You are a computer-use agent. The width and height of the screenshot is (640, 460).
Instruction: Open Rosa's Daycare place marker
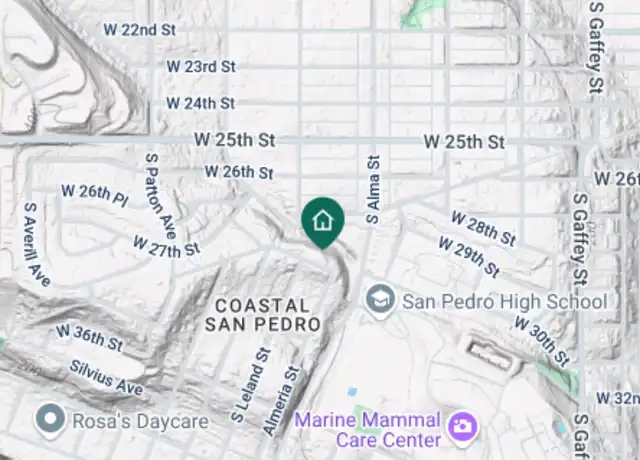pyautogui.click(x=49, y=421)
